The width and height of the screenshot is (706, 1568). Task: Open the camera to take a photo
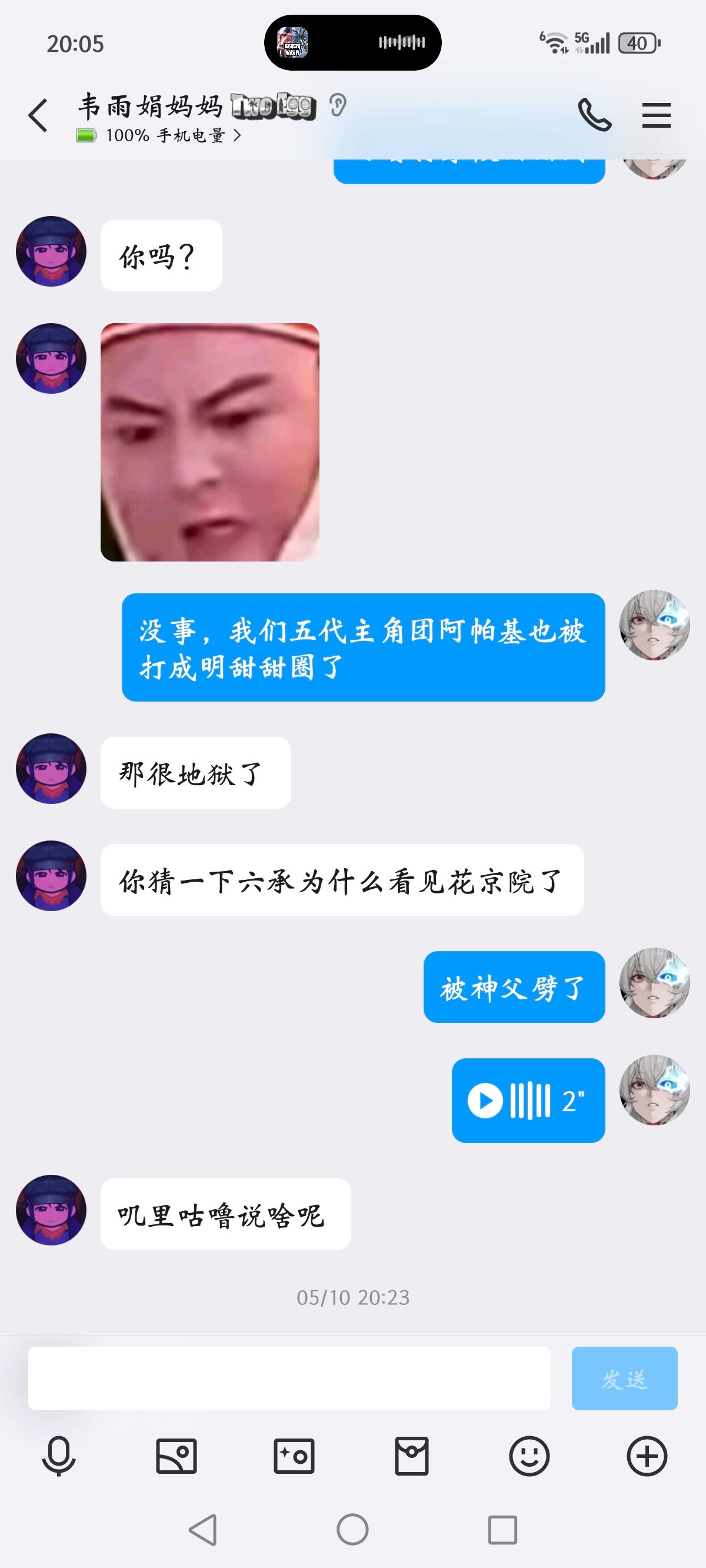(294, 1456)
